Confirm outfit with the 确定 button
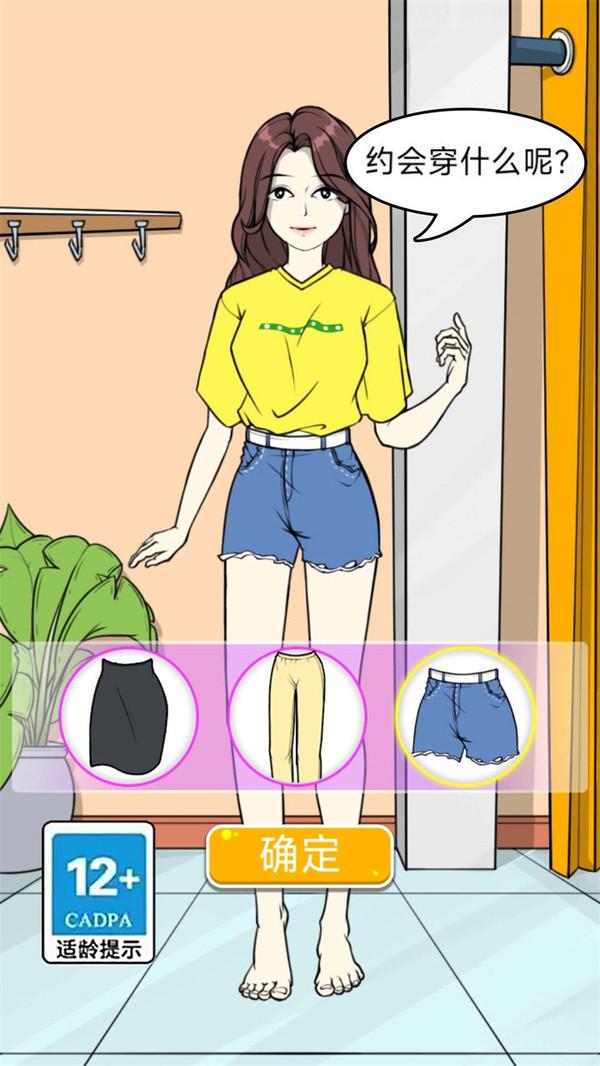This screenshot has width=600, height=1066. pyautogui.click(x=299, y=855)
